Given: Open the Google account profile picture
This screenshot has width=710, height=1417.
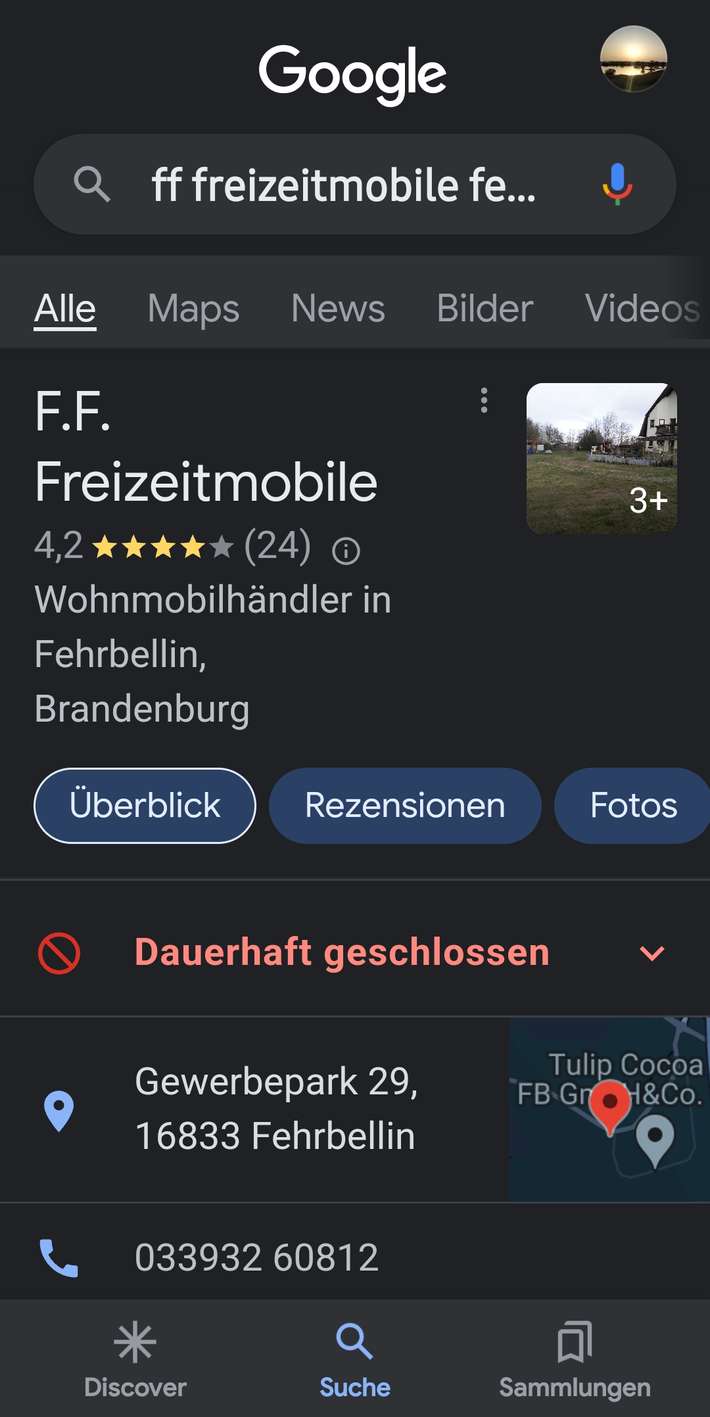Looking at the screenshot, I should tap(633, 59).
